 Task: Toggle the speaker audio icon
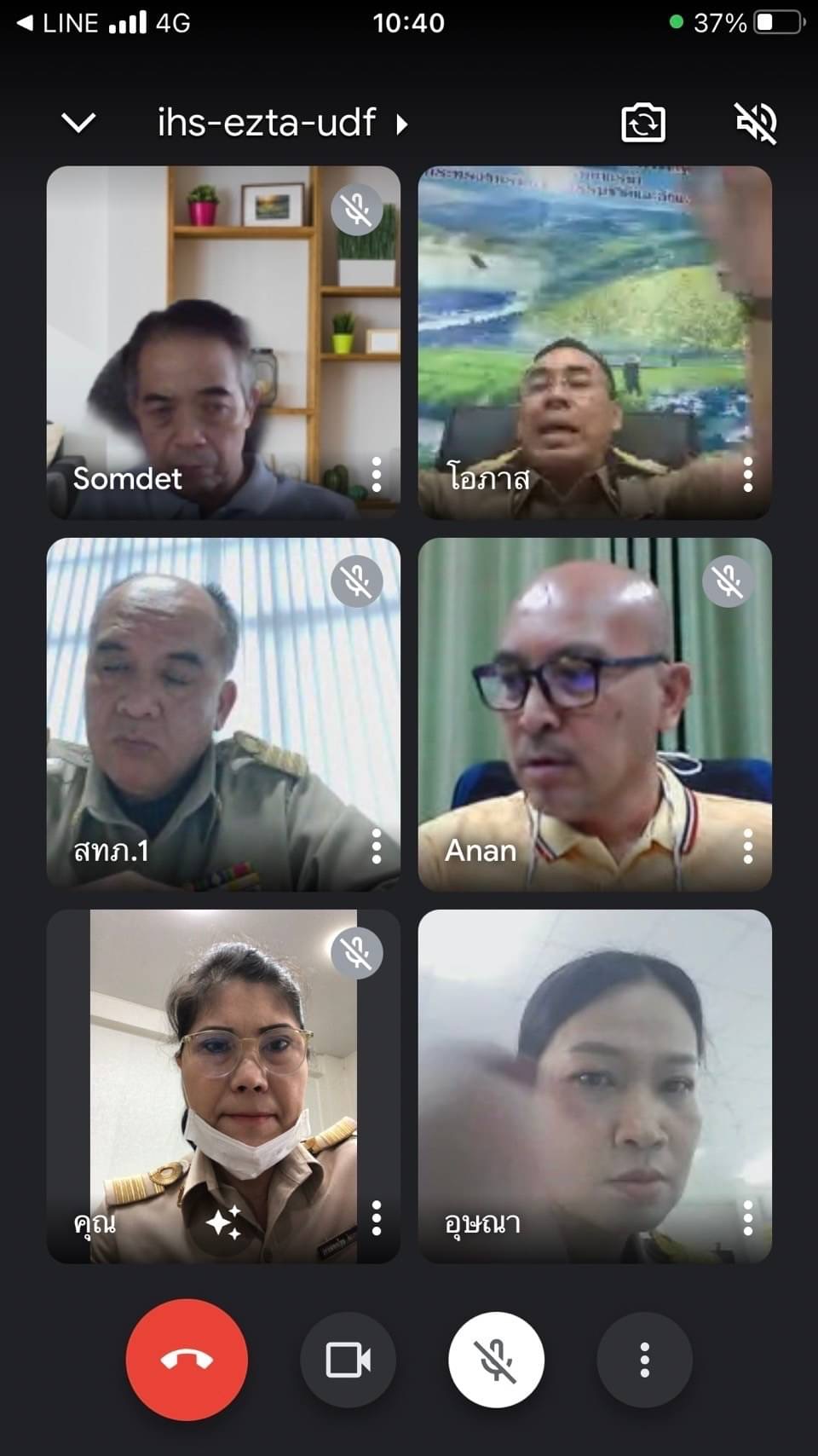pos(756,124)
